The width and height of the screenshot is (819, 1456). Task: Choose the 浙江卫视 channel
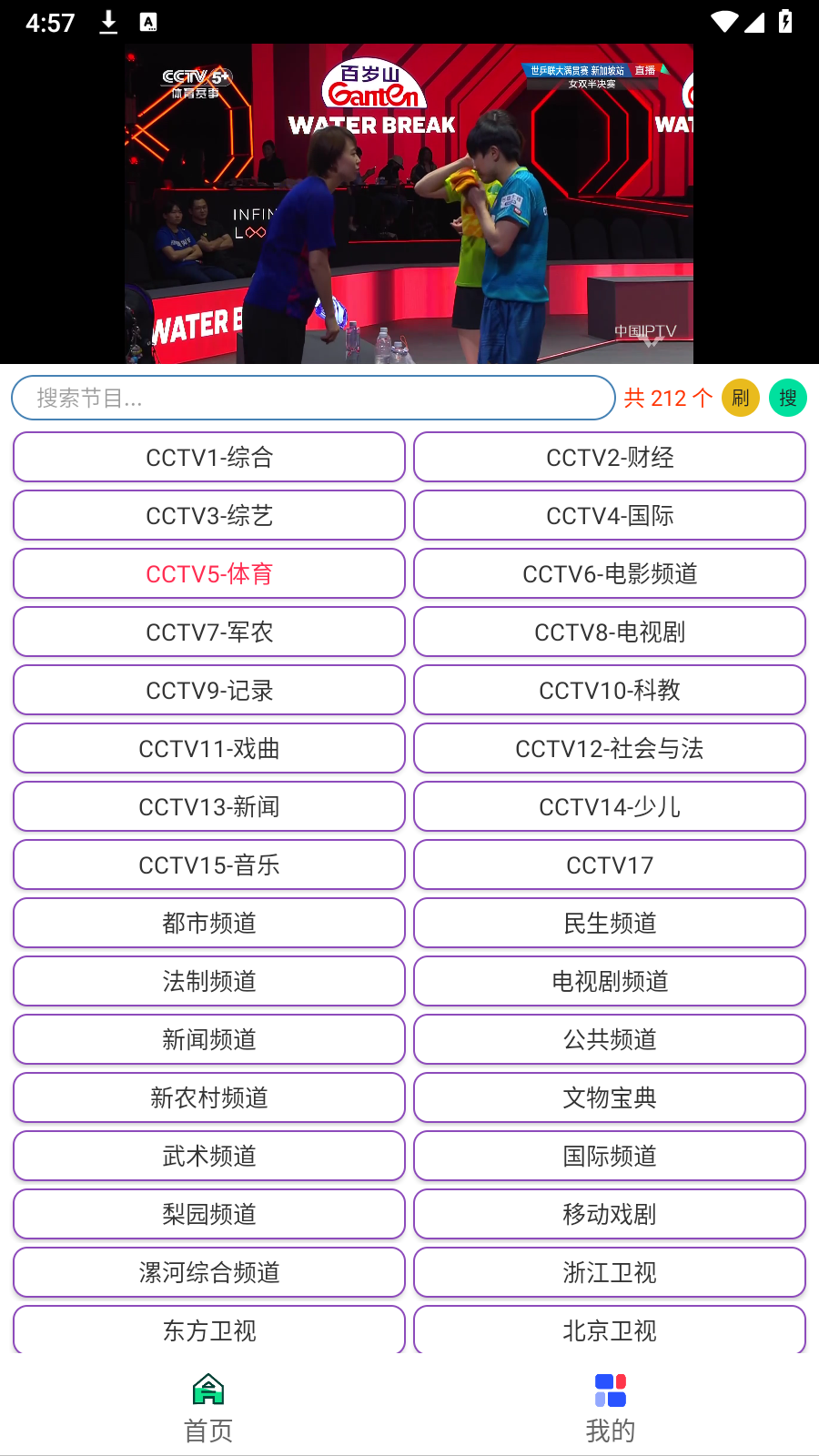(x=610, y=1272)
